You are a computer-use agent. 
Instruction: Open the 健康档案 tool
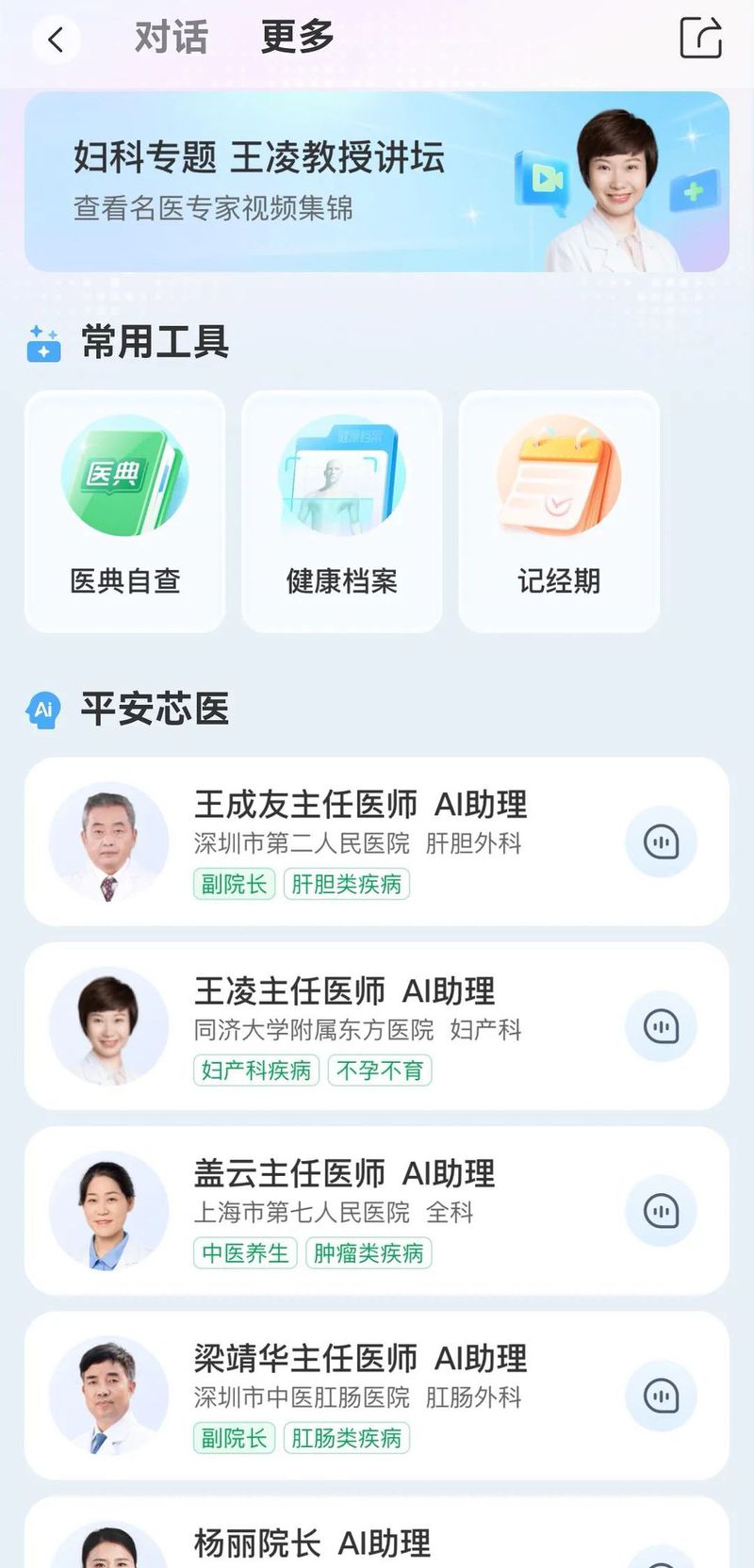pyautogui.click(x=341, y=509)
